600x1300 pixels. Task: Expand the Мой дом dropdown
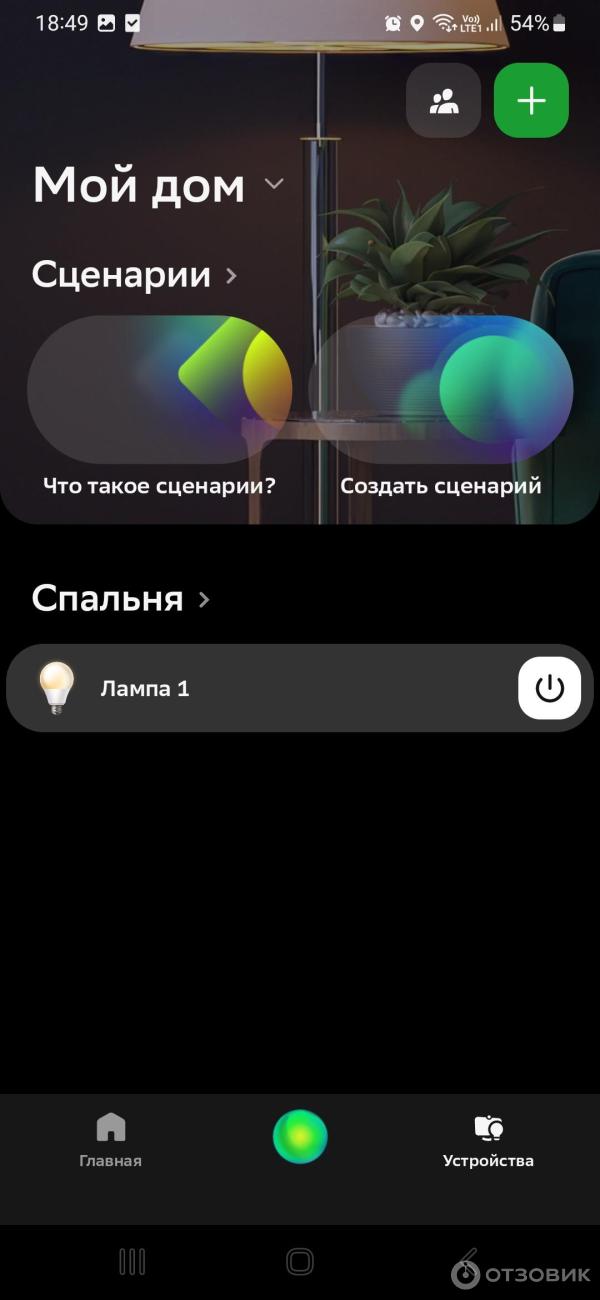coord(273,184)
